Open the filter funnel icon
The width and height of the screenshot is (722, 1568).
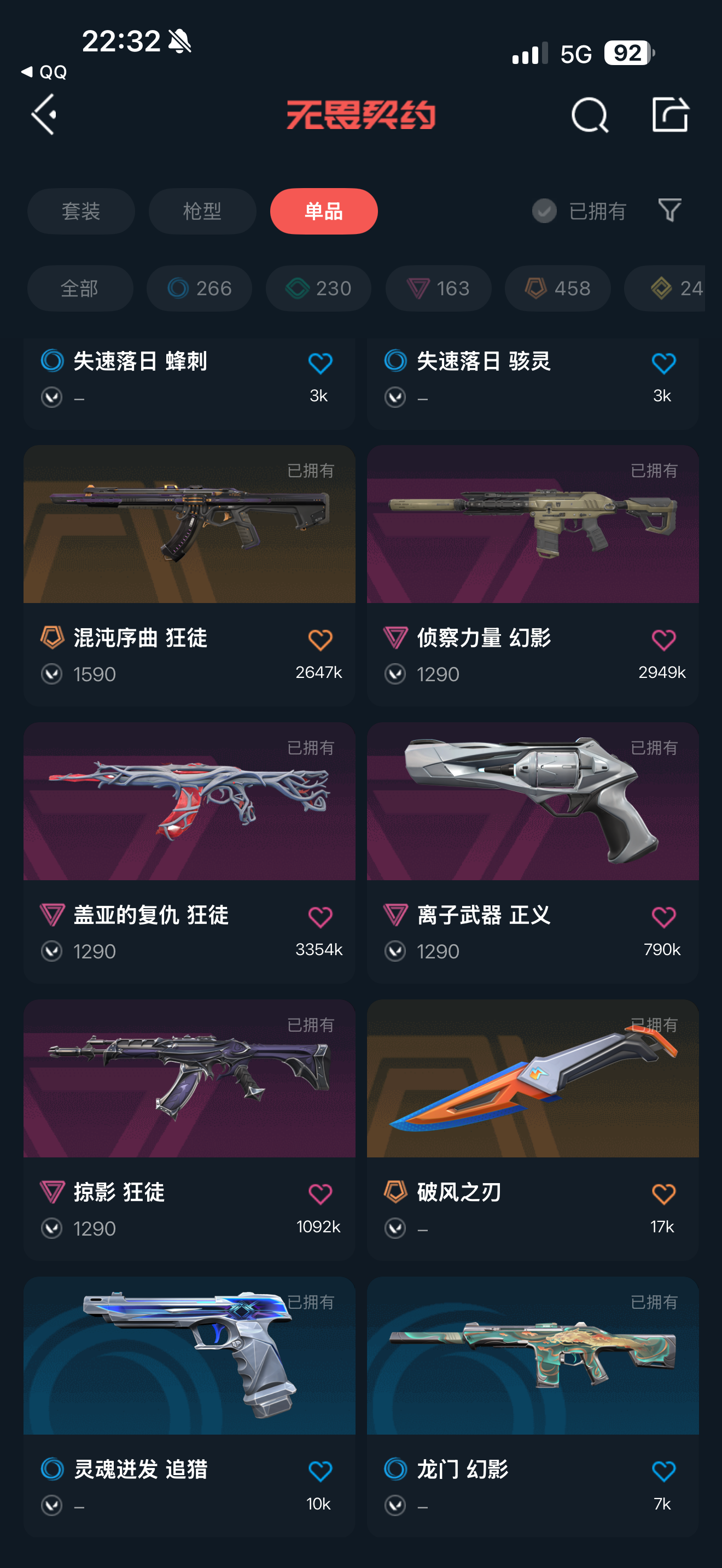pos(669,210)
